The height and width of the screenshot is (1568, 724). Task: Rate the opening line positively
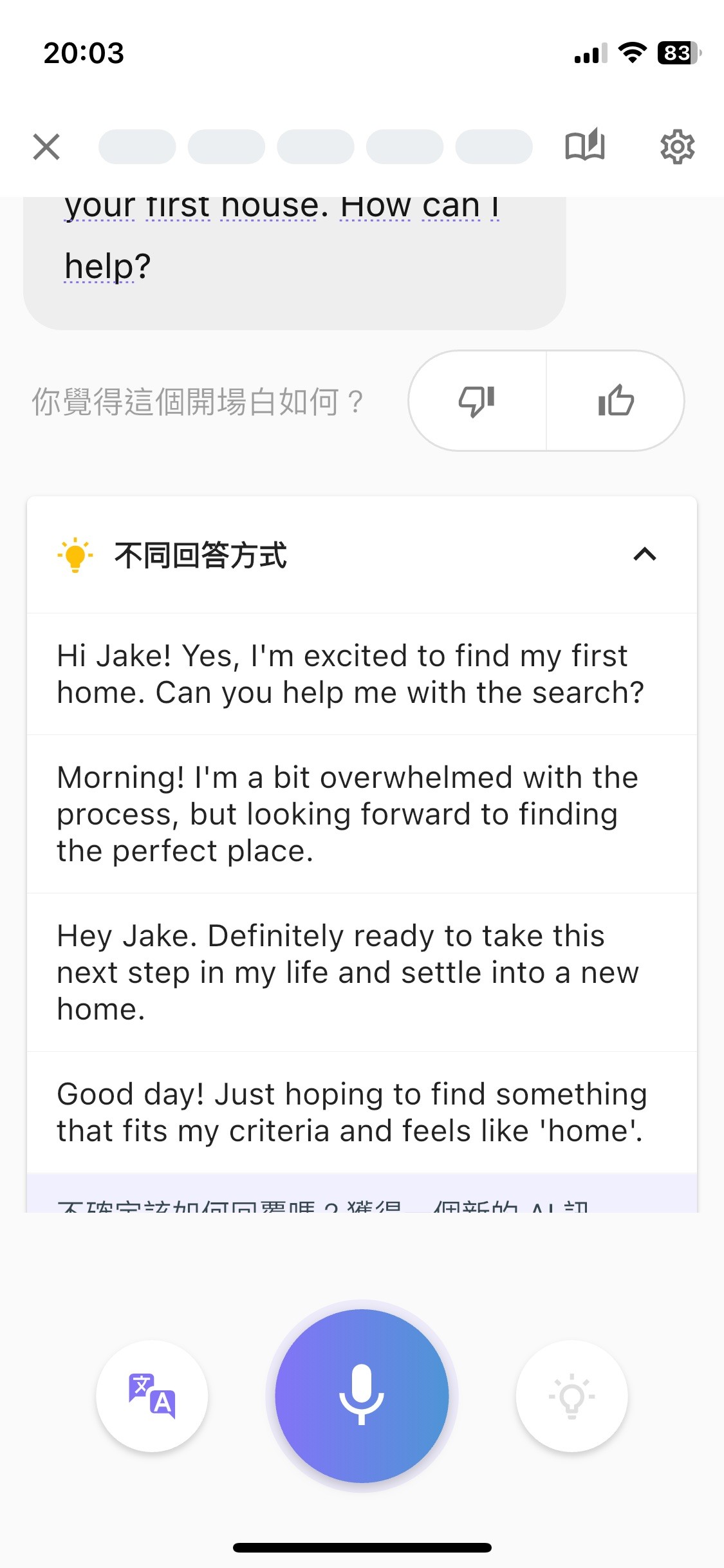[616, 400]
